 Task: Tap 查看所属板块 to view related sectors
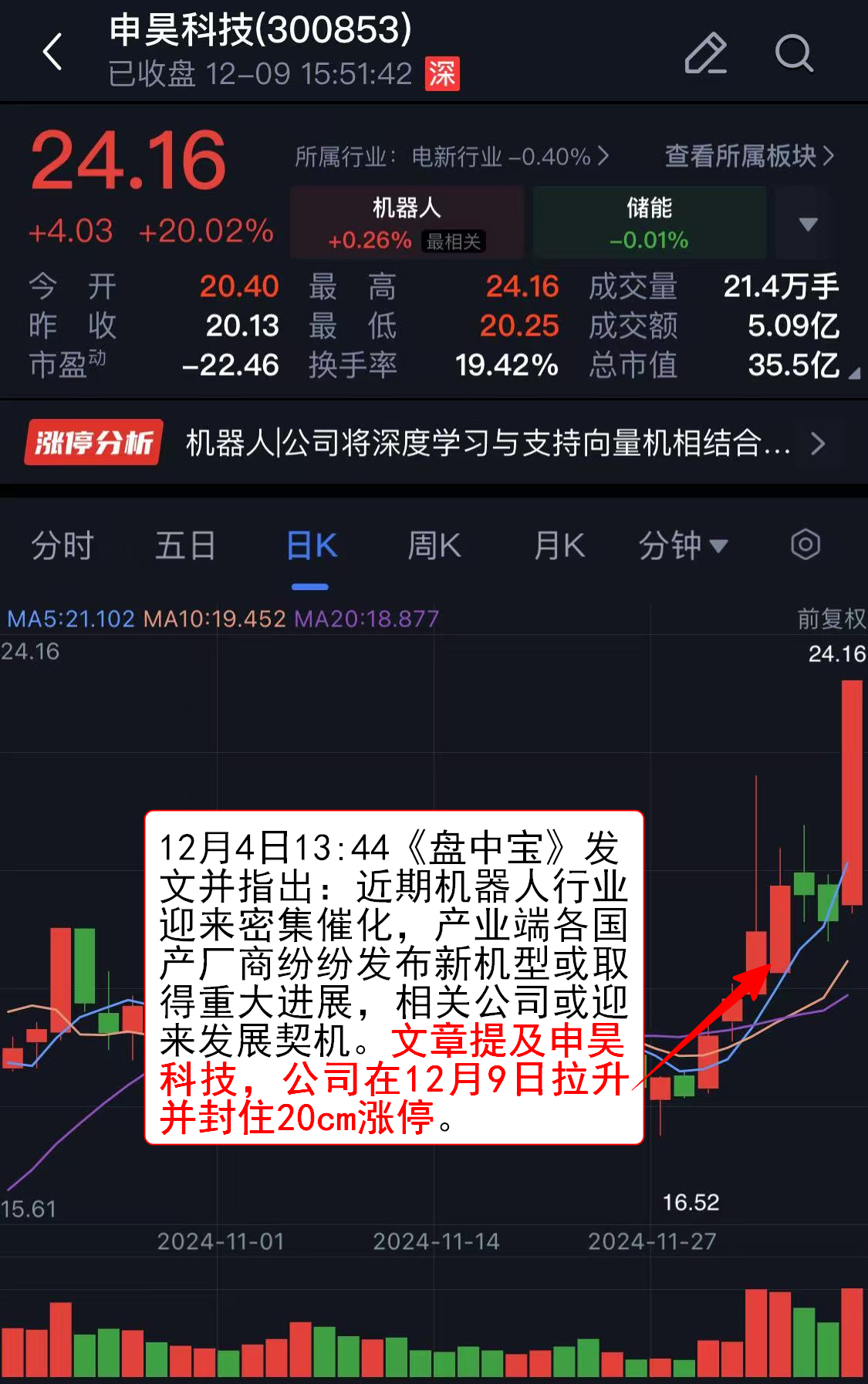click(748, 157)
